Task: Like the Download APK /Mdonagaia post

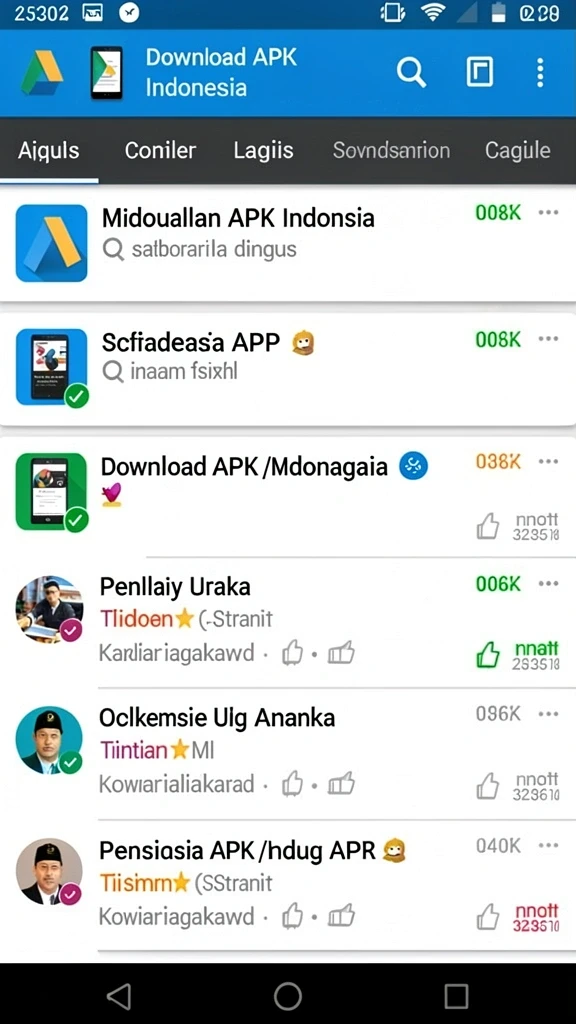Action: pyautogui.click(x=488, y=526)
